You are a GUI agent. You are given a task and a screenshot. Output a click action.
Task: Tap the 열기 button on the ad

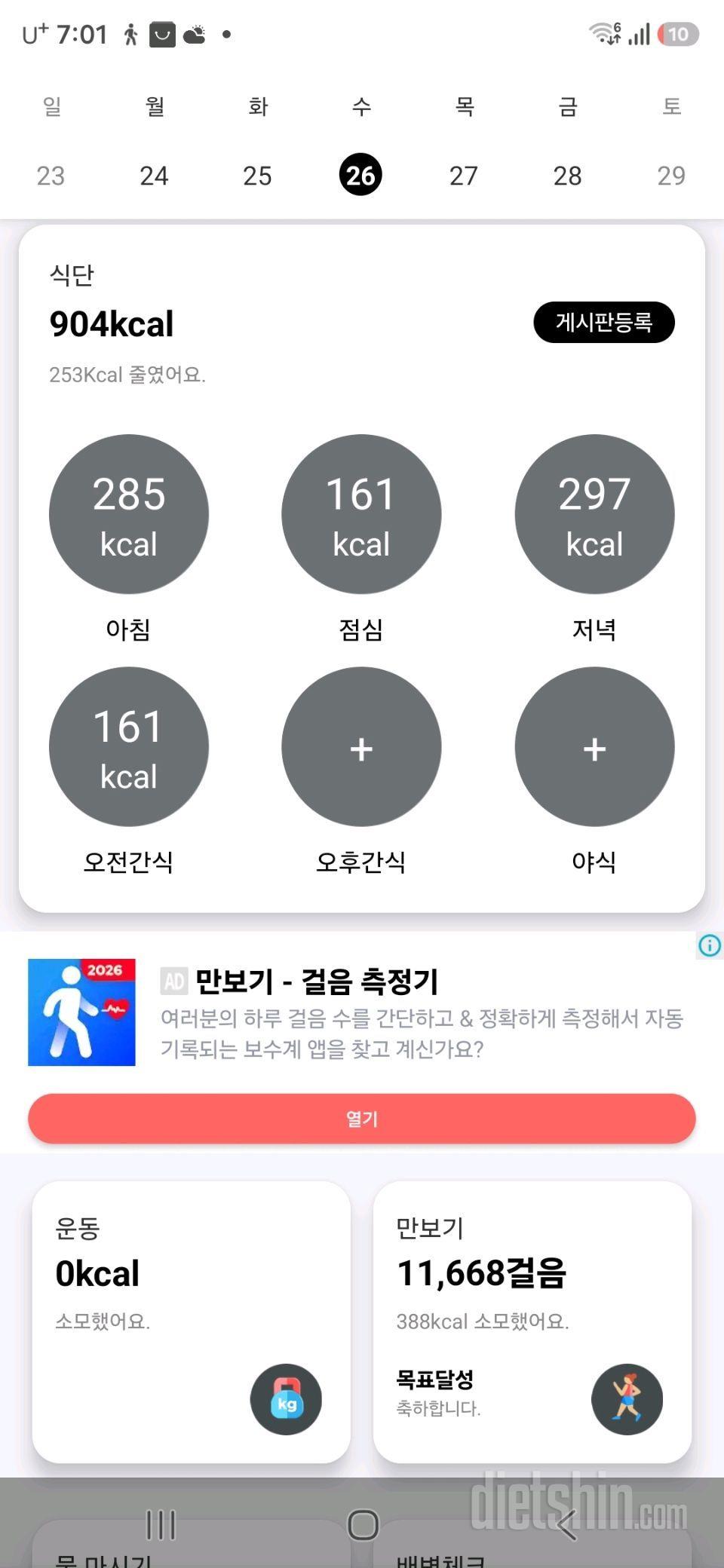pos(362,1119)
